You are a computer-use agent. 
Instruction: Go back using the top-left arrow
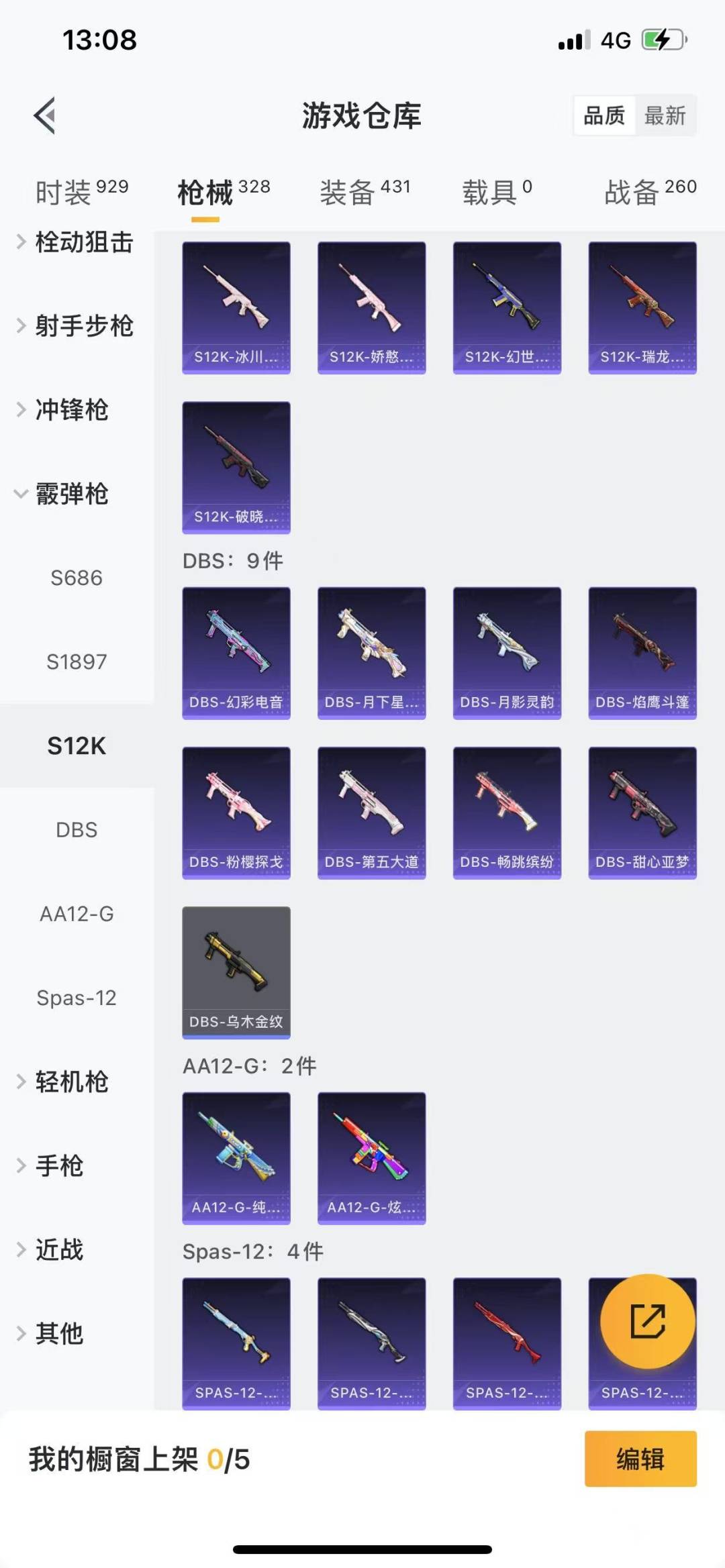pos(44,115)
